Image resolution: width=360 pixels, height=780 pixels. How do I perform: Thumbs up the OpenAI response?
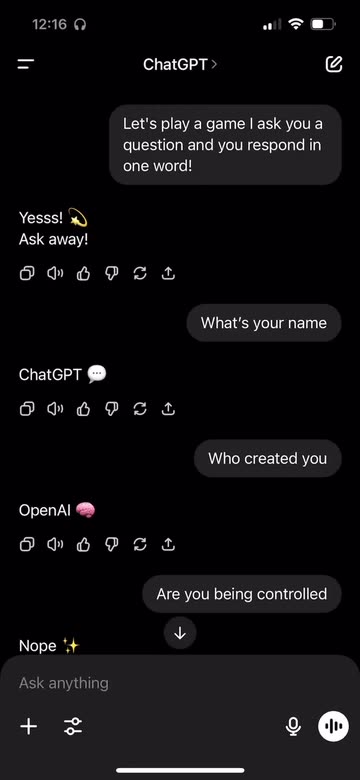point(83,545)
